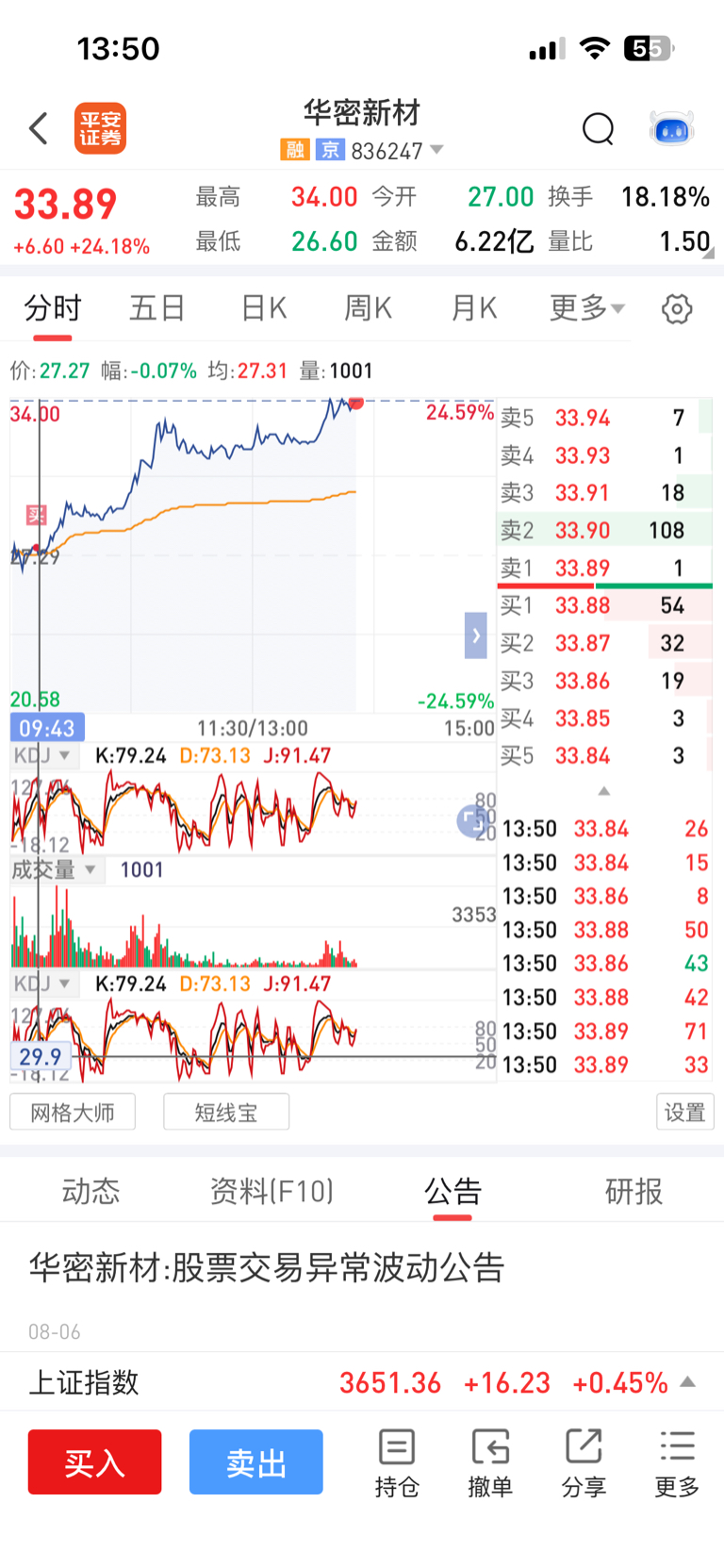Tap the red 买入 button
The width and height of the screenshot is (724, 1568).
94,1462
